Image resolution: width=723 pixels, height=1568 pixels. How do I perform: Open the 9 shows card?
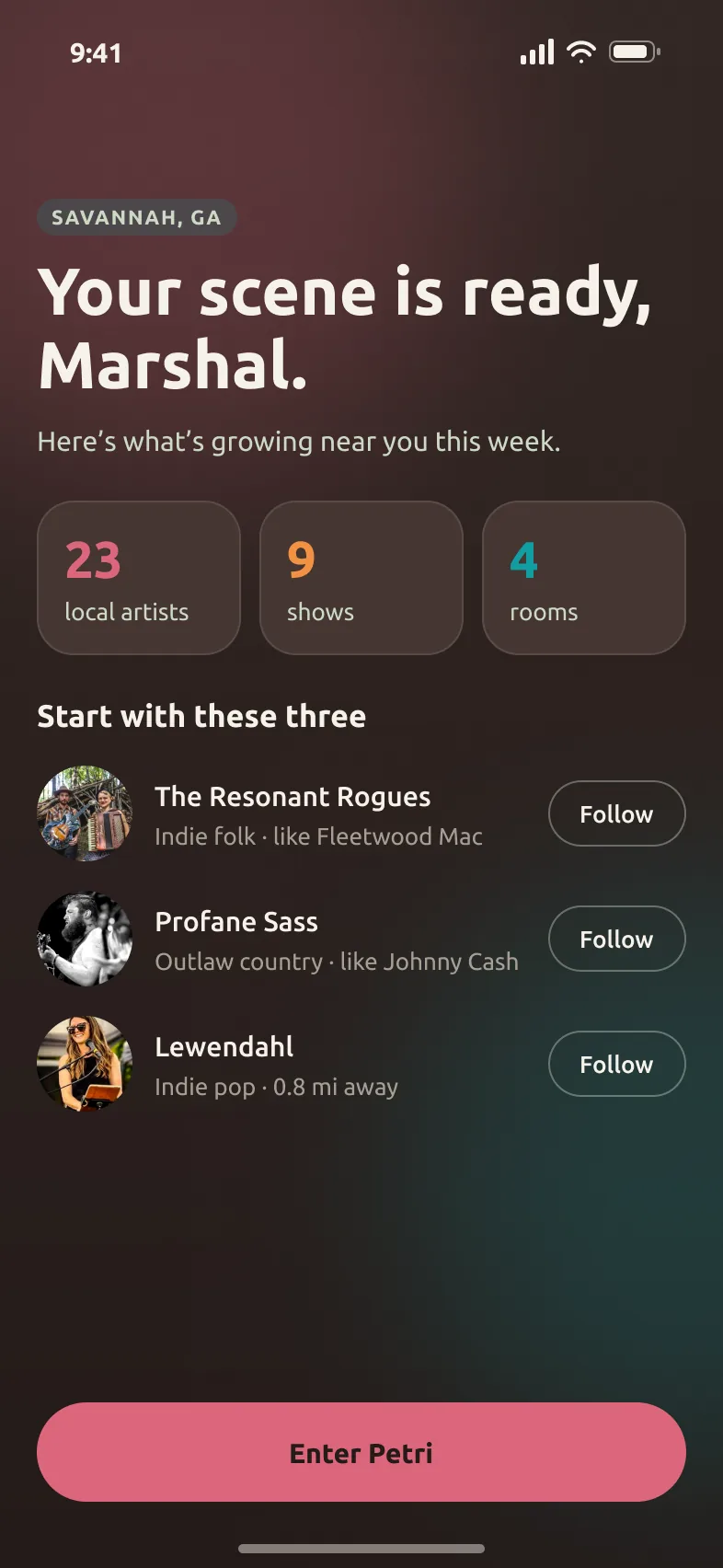(361, 578)
